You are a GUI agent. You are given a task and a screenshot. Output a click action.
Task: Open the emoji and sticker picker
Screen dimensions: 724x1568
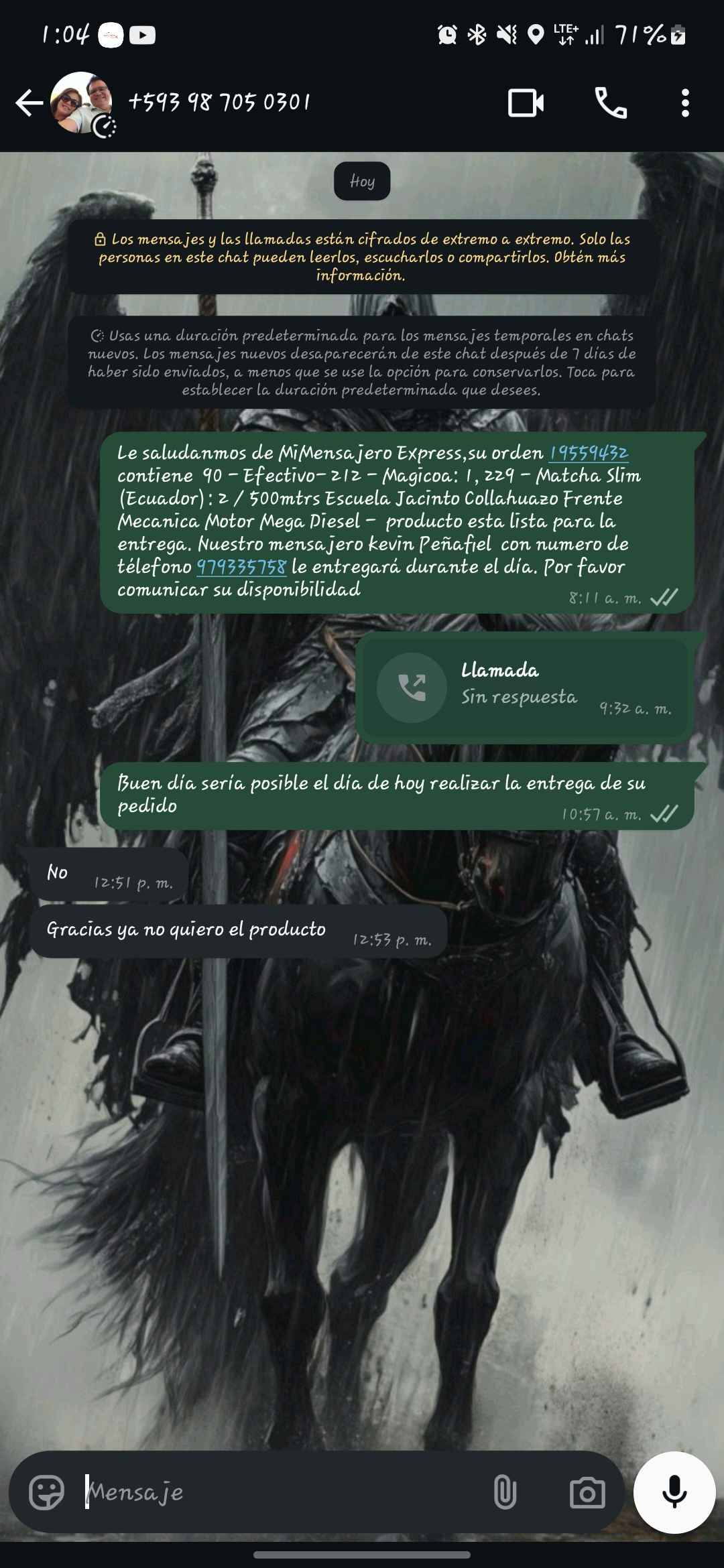click(46, 1492)
